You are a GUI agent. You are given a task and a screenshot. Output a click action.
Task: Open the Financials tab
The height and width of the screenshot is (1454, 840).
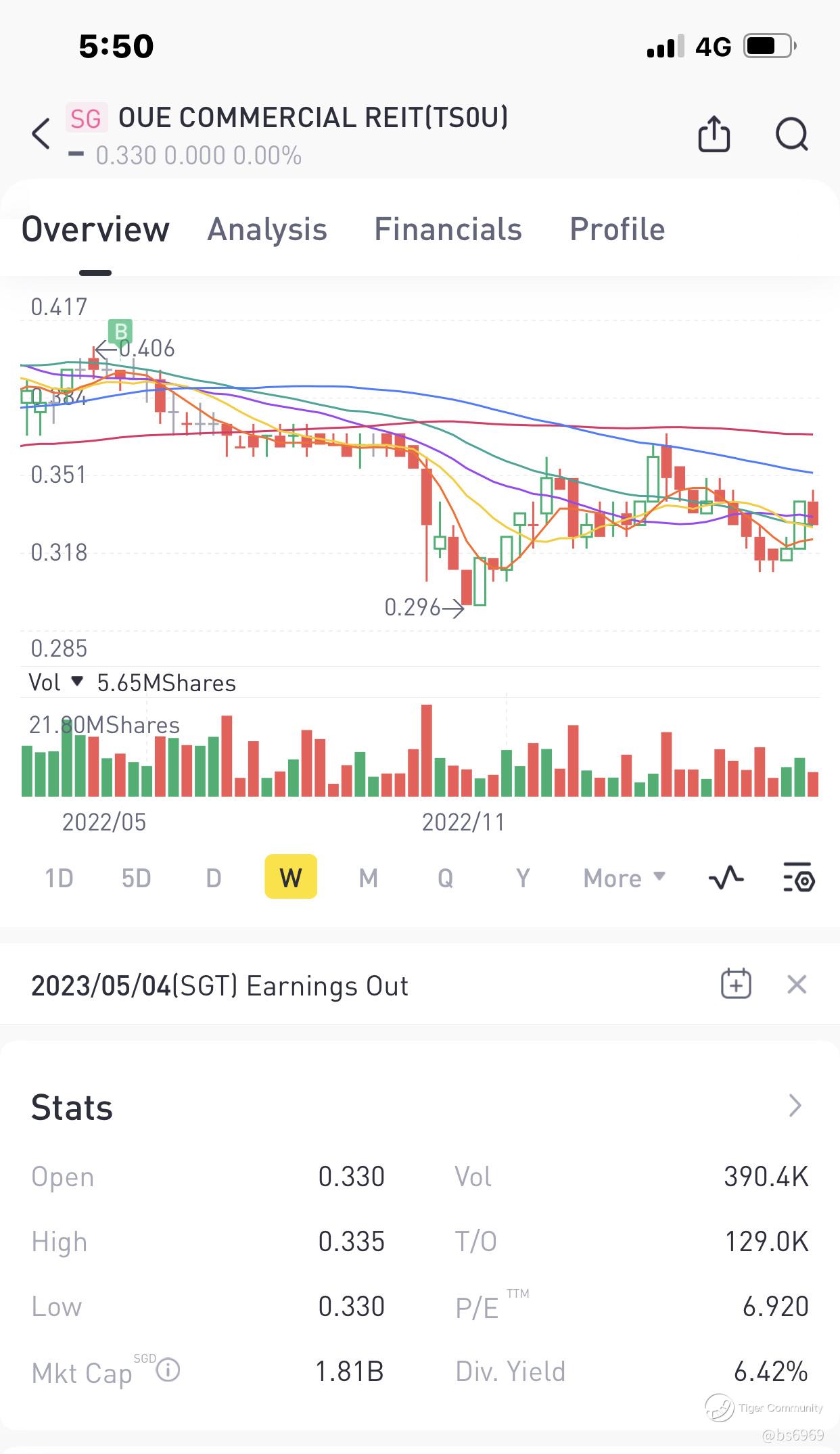448,229
